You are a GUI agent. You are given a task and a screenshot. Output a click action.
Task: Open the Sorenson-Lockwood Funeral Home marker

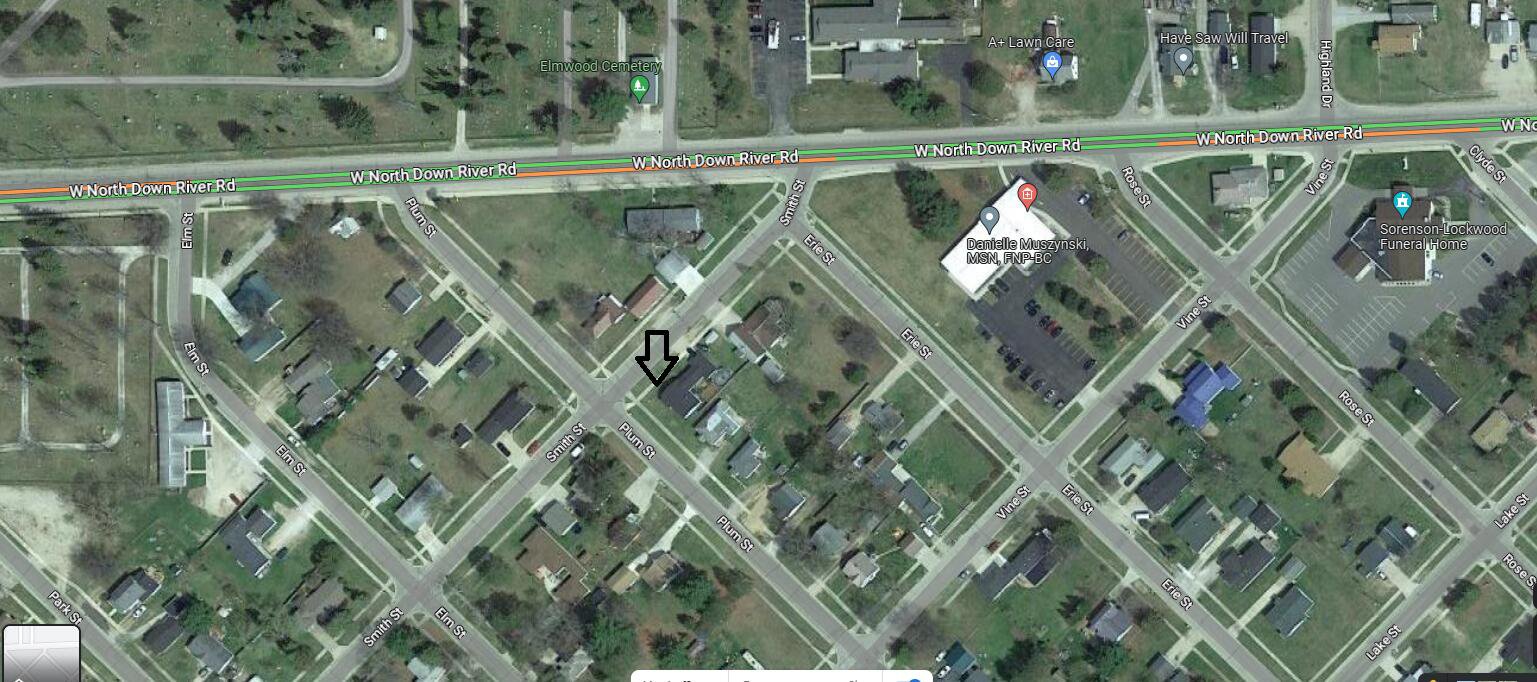click(1402, 204)
